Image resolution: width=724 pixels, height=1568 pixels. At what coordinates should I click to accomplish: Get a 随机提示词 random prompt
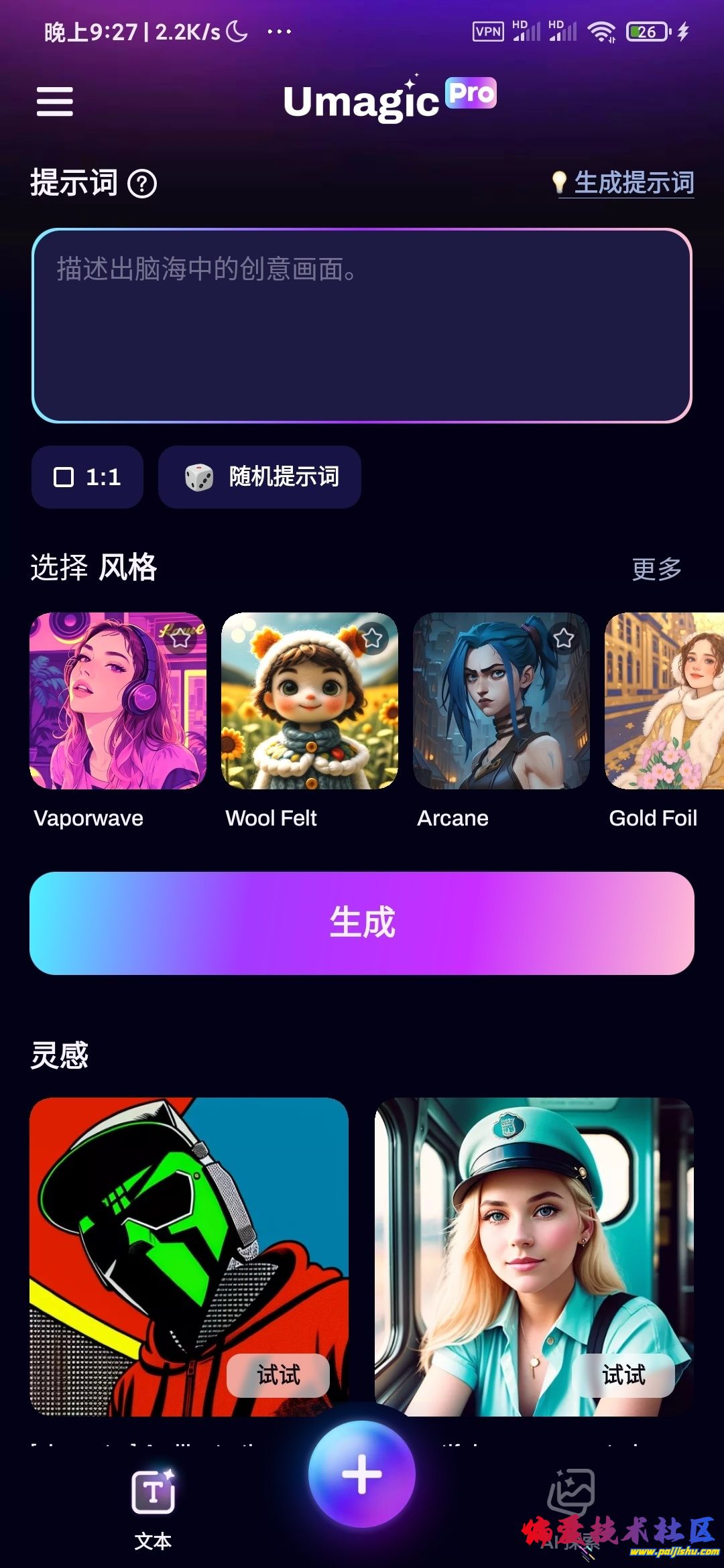click(x=260, y=477)
